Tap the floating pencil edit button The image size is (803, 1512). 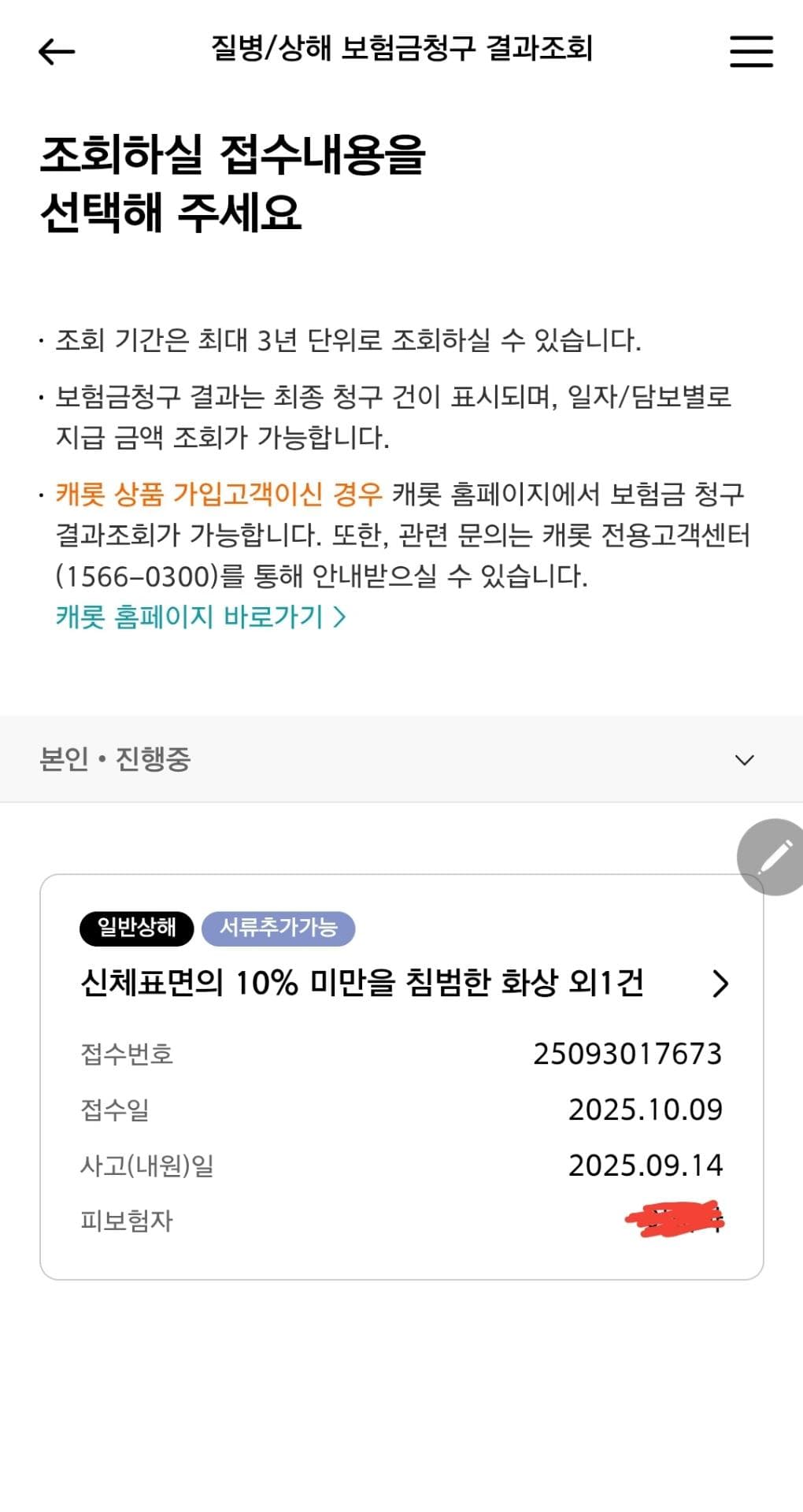point(773,857)
